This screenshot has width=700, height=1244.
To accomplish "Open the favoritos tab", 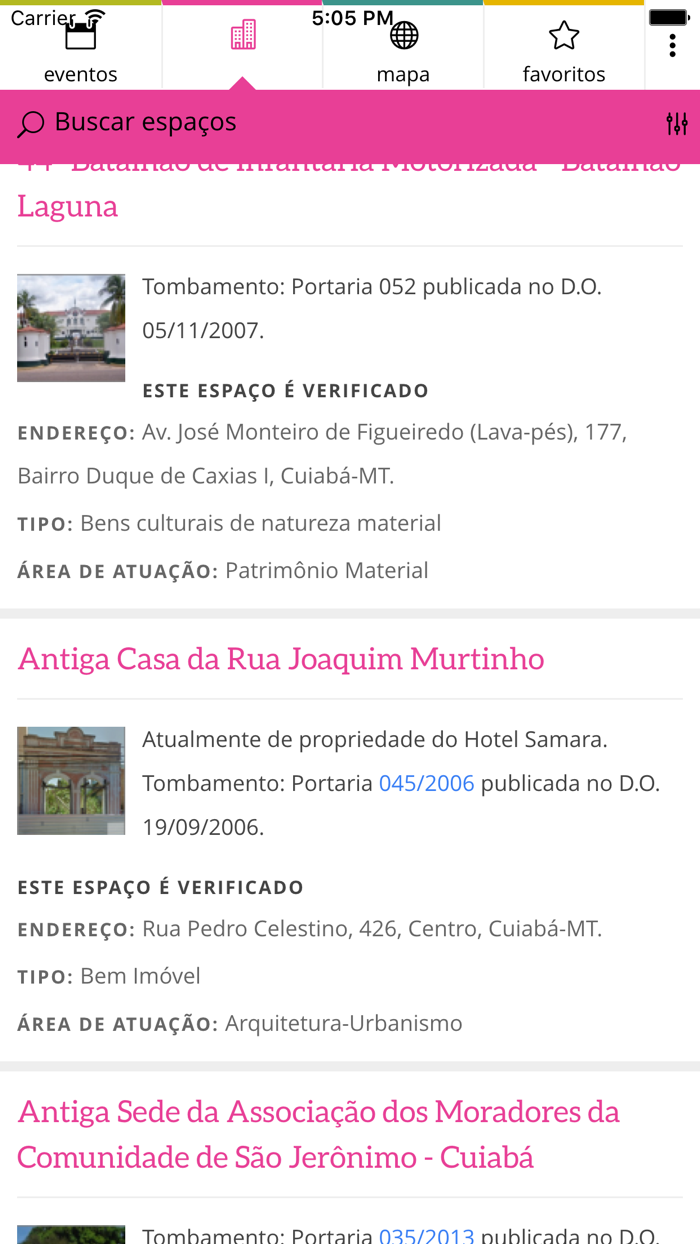I will click(x=564, y=52).
